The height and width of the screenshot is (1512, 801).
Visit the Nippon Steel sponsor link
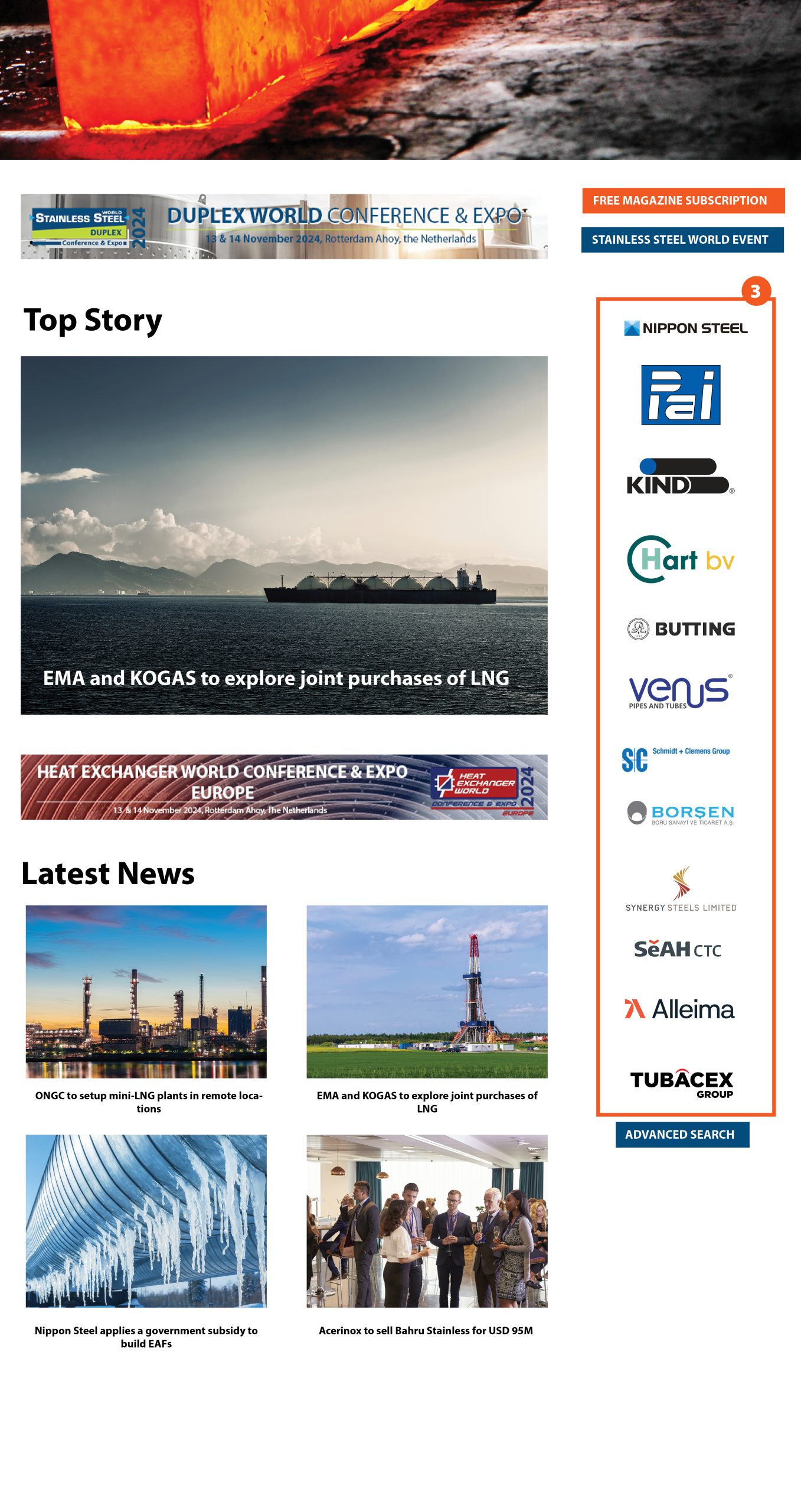[685, 328]
